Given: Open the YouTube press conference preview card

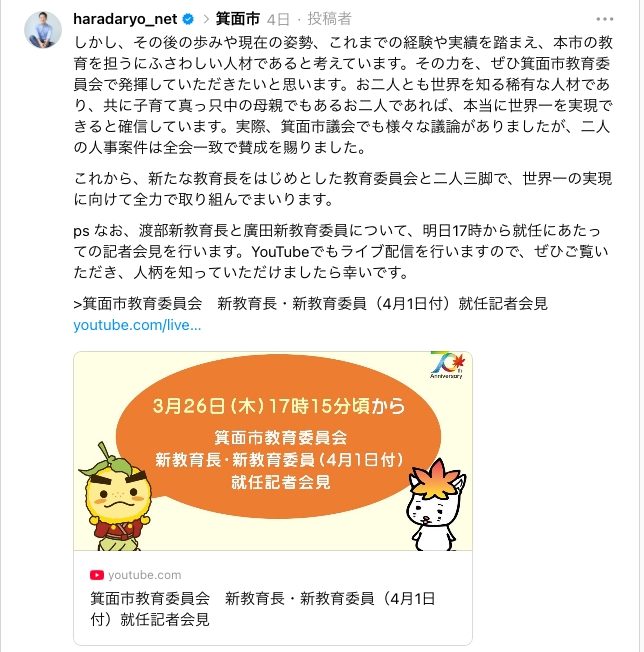Looking at the screenshot, I should coord(272,497).
